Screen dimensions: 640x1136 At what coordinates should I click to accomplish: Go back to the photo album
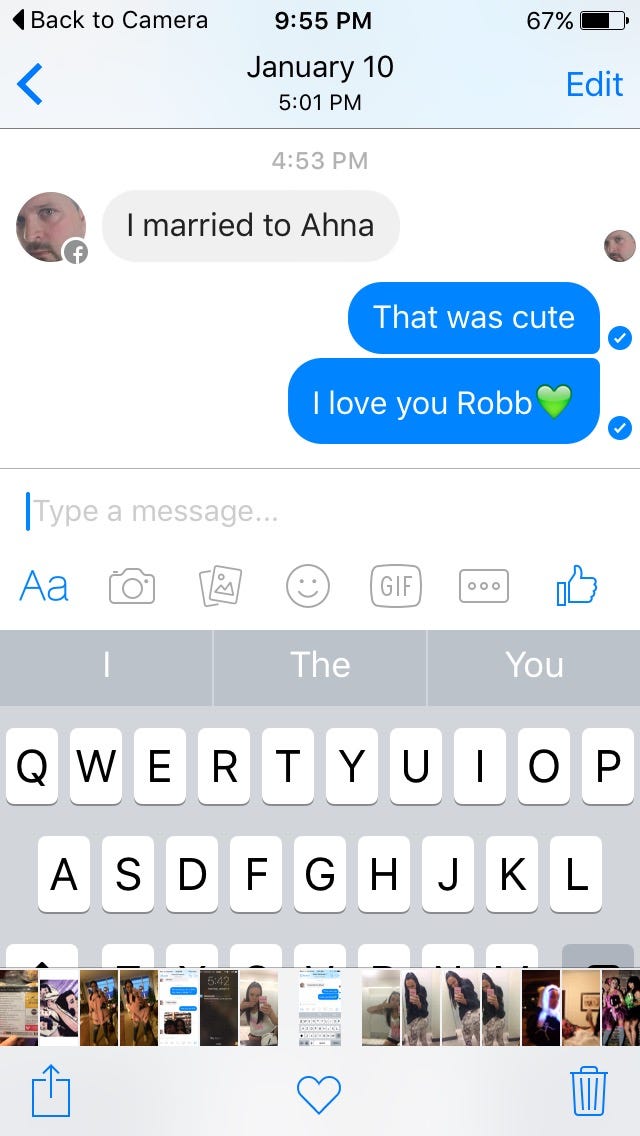click(x=31, y=85)
